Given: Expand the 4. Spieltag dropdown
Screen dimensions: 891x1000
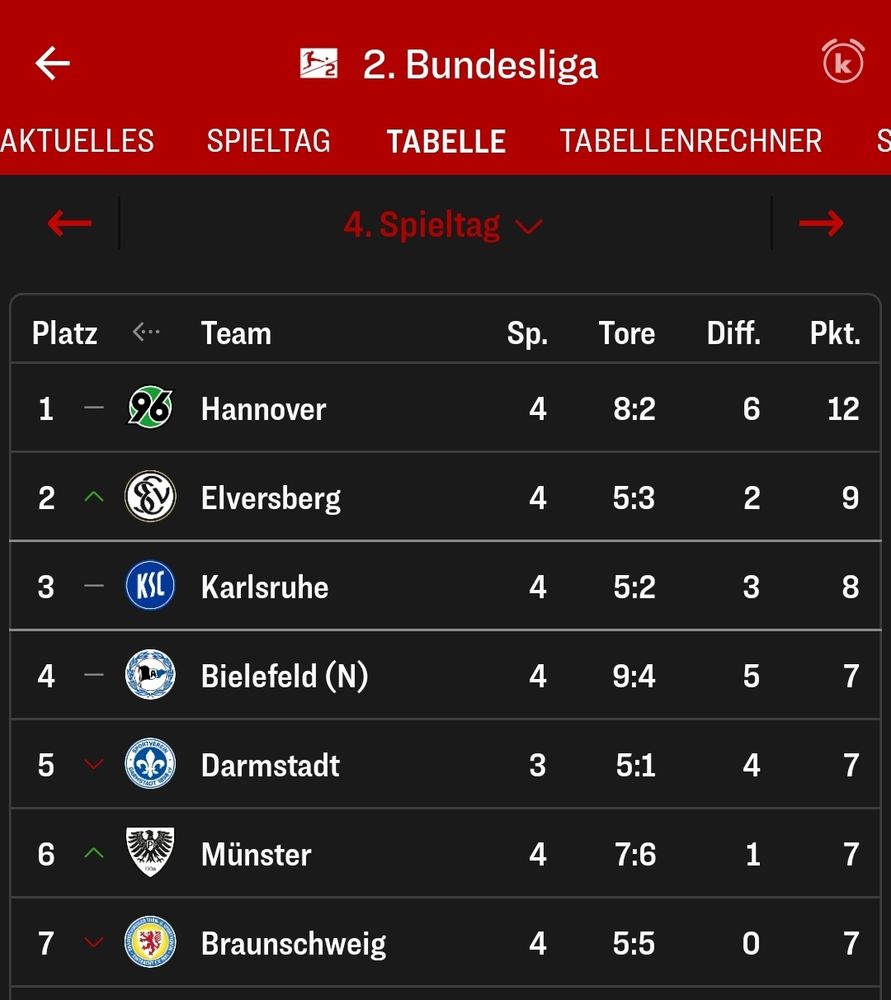Looking at the screenshot, I should pos(443,225).
